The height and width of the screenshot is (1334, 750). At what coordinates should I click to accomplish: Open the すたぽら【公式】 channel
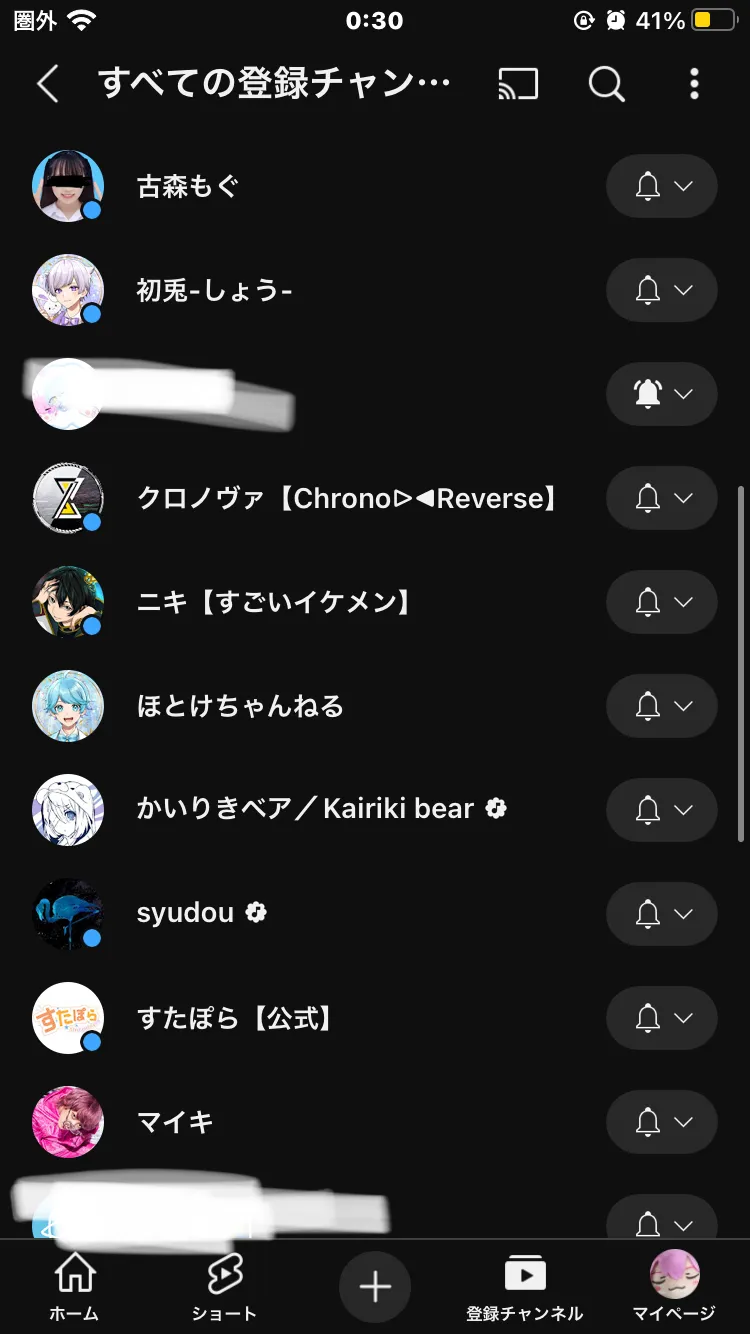236,1018
